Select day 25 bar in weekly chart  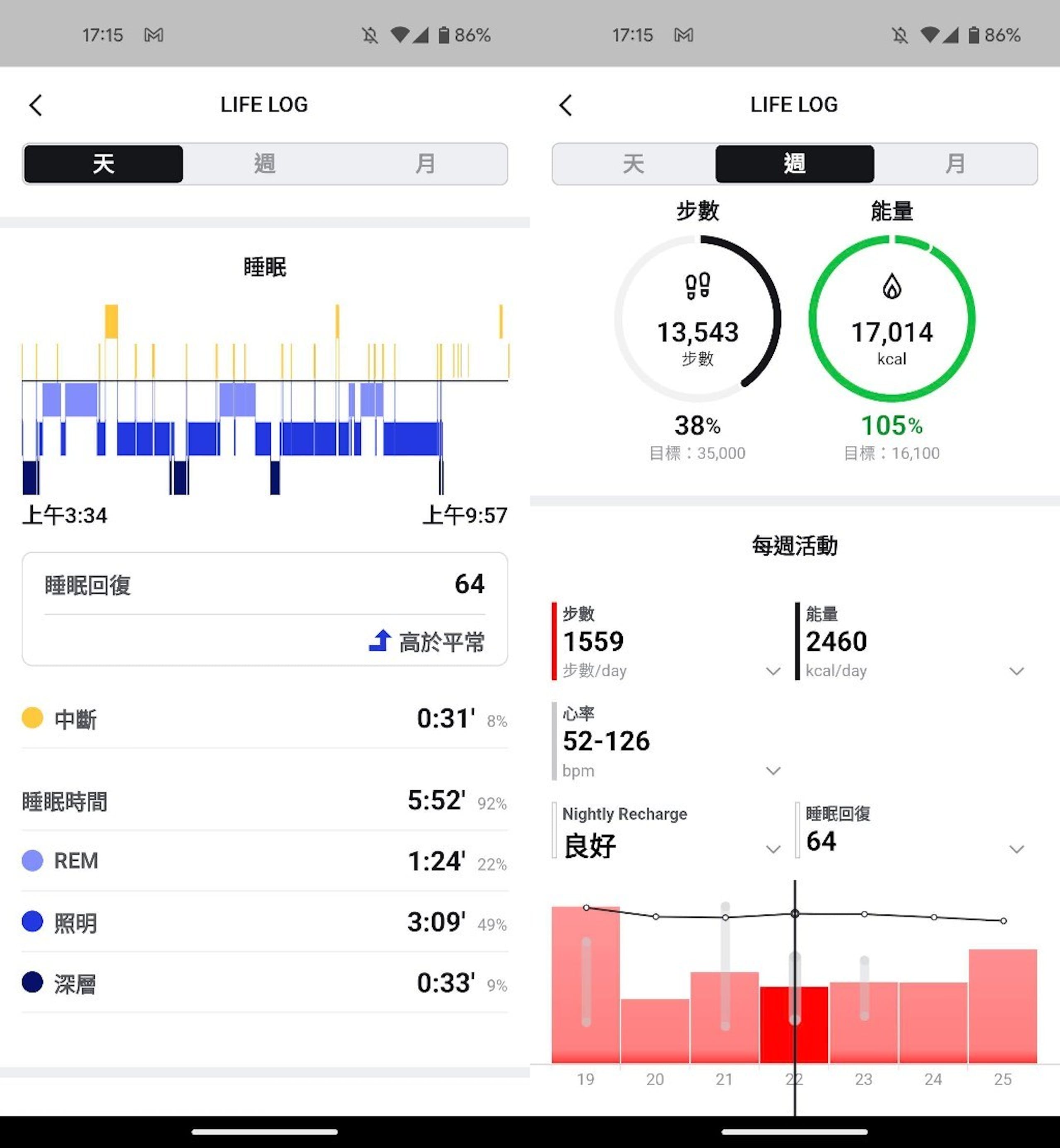(x=1002, y=1009)
